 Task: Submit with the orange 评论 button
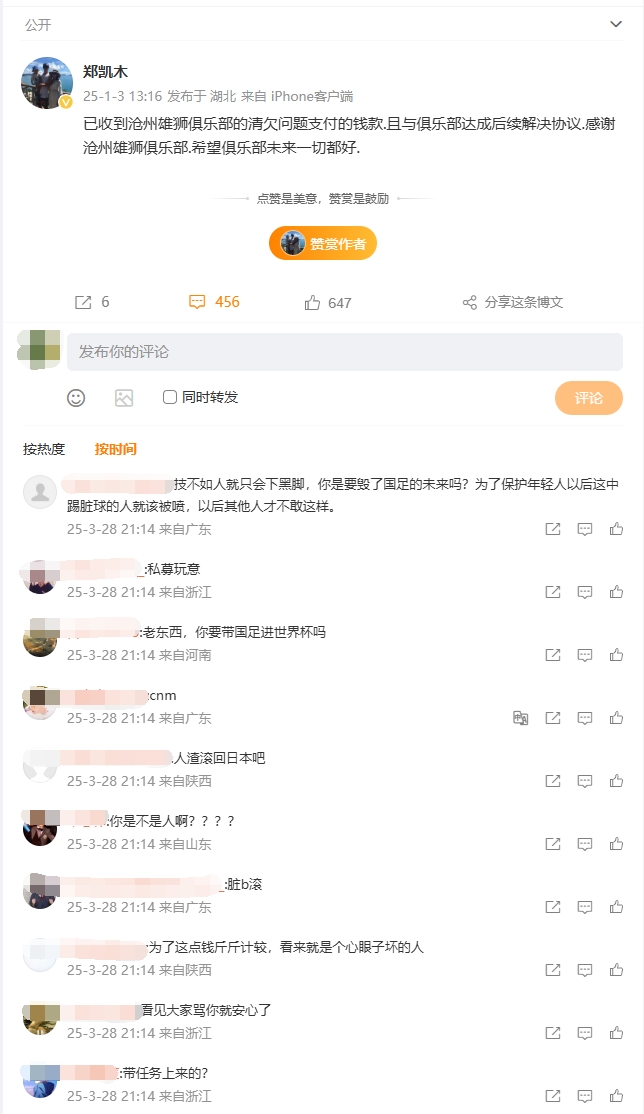(588, 398)
